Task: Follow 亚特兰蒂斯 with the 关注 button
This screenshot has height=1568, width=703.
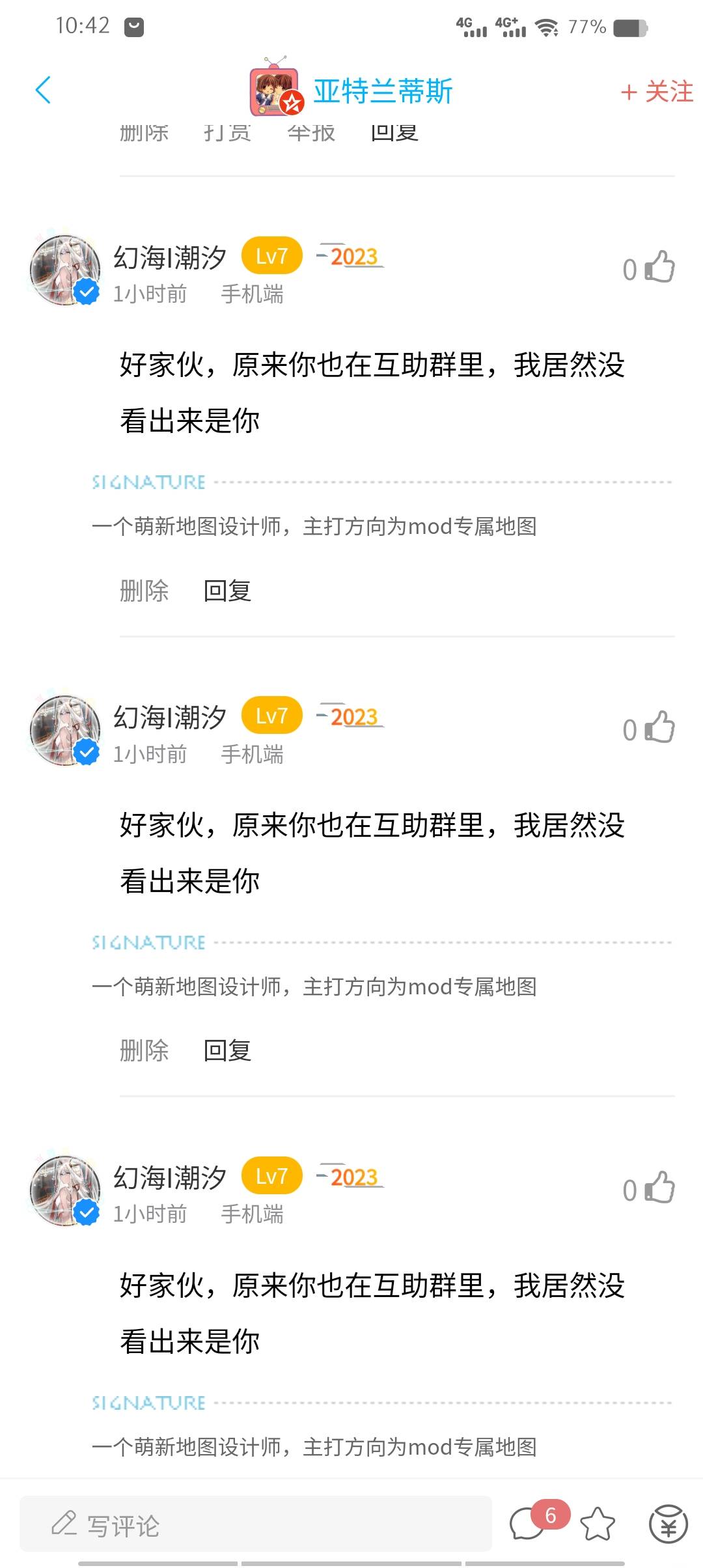Action: pyautogui.click(x=657, y=92)
